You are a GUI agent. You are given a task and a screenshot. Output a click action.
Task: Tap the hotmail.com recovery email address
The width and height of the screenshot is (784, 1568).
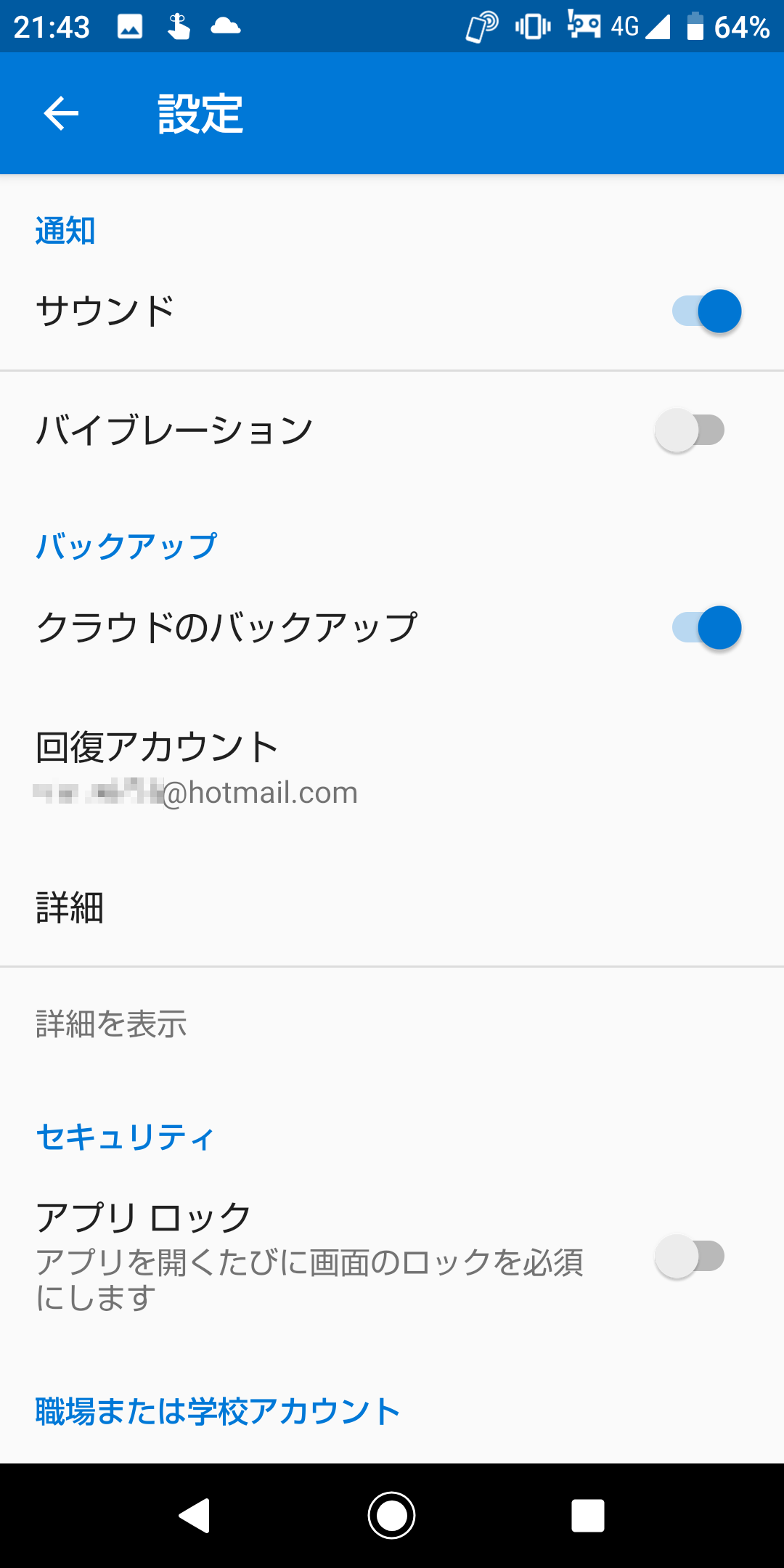196,793
